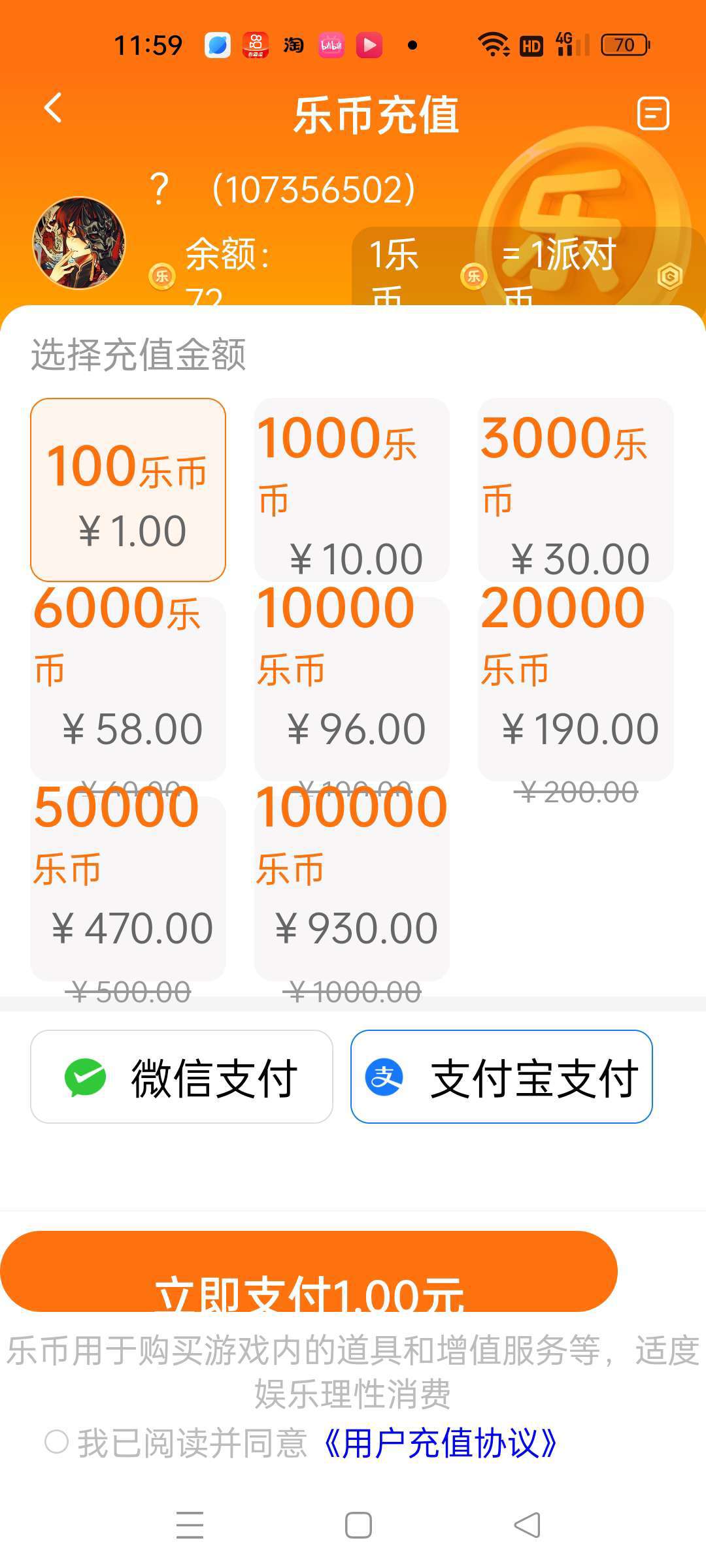Pick the 3000乐币 ¥30.00 package

(x=575, y=490)
